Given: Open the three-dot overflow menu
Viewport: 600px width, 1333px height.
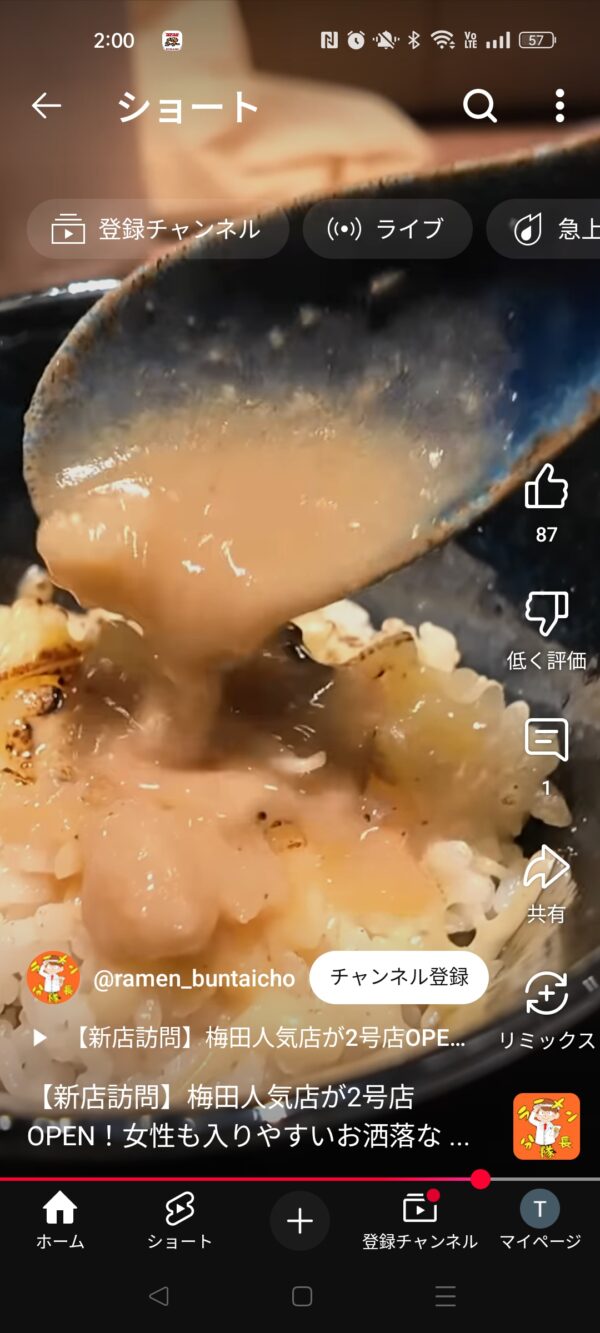Looking at the screenshot, I should (x=560, y=105).
